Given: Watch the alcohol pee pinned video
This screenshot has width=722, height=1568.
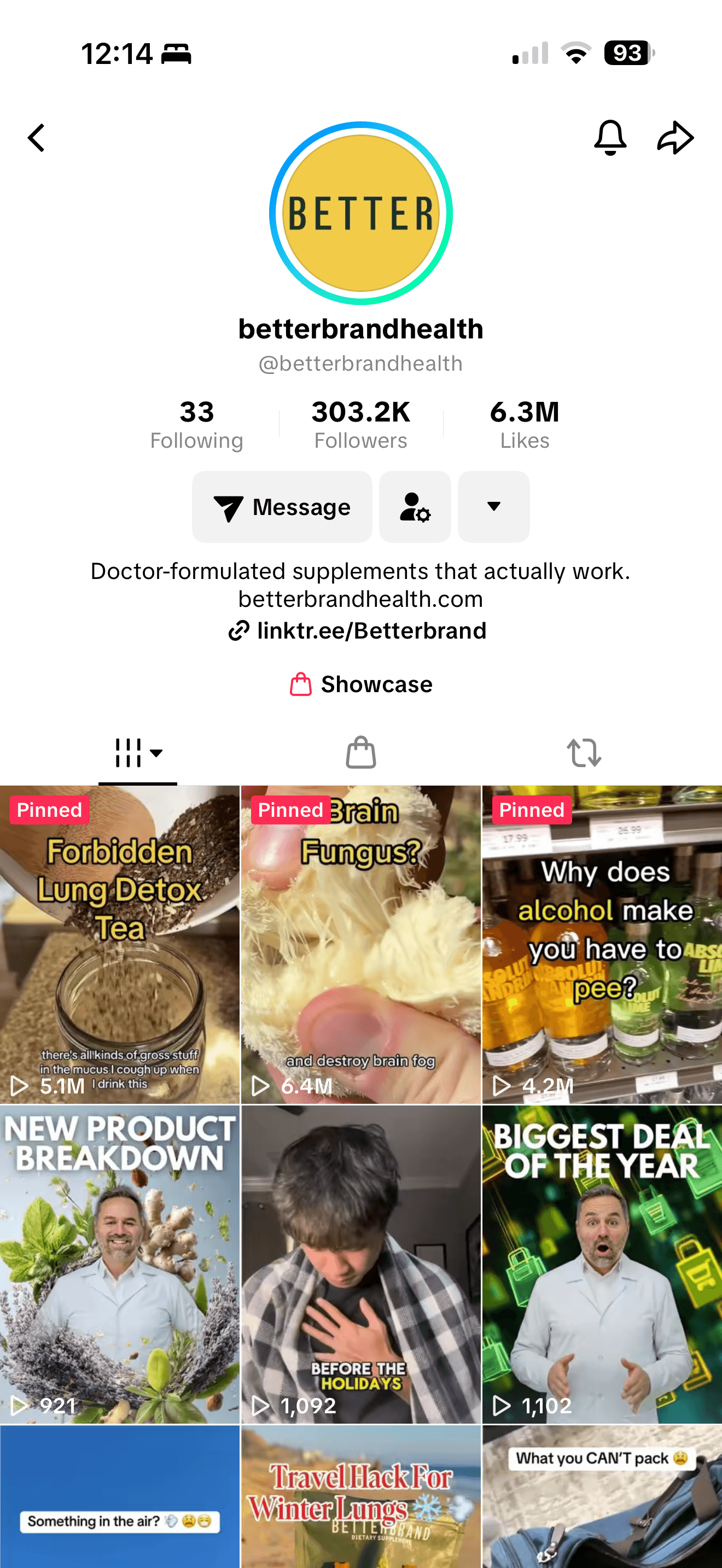Looking at the screenshot, I should click(x=602, y=944).
